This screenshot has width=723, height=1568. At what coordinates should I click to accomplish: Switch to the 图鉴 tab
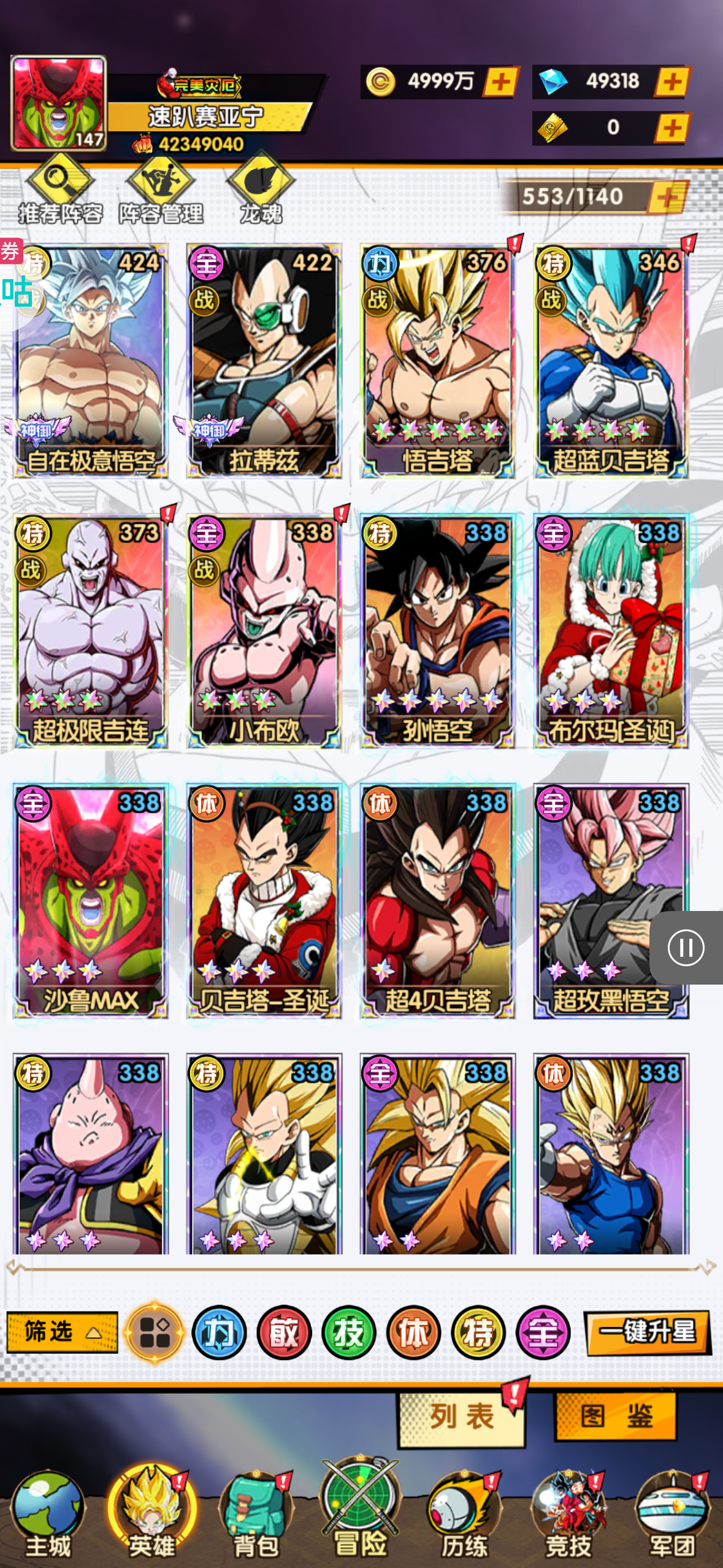tap(615, 1416)
